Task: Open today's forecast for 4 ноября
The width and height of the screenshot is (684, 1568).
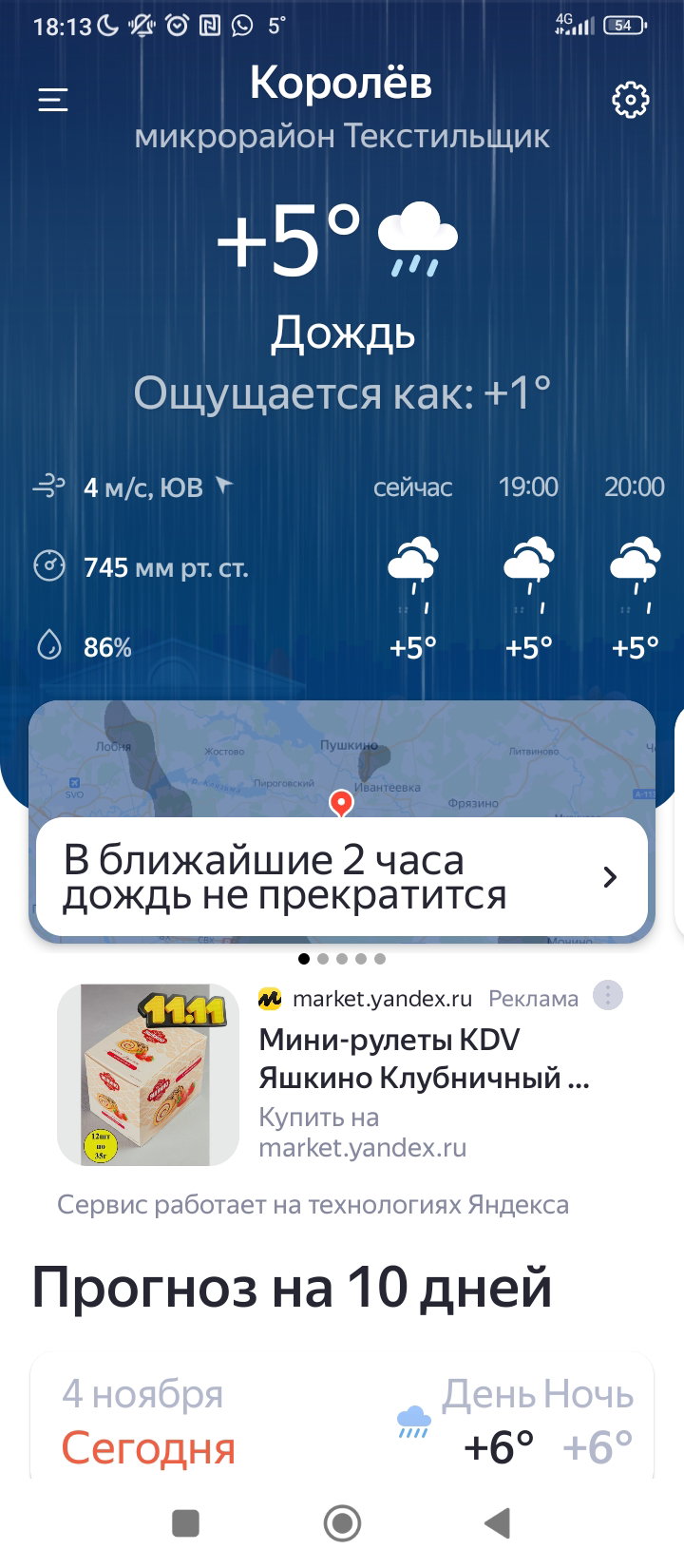Action: pos(342,1421)
